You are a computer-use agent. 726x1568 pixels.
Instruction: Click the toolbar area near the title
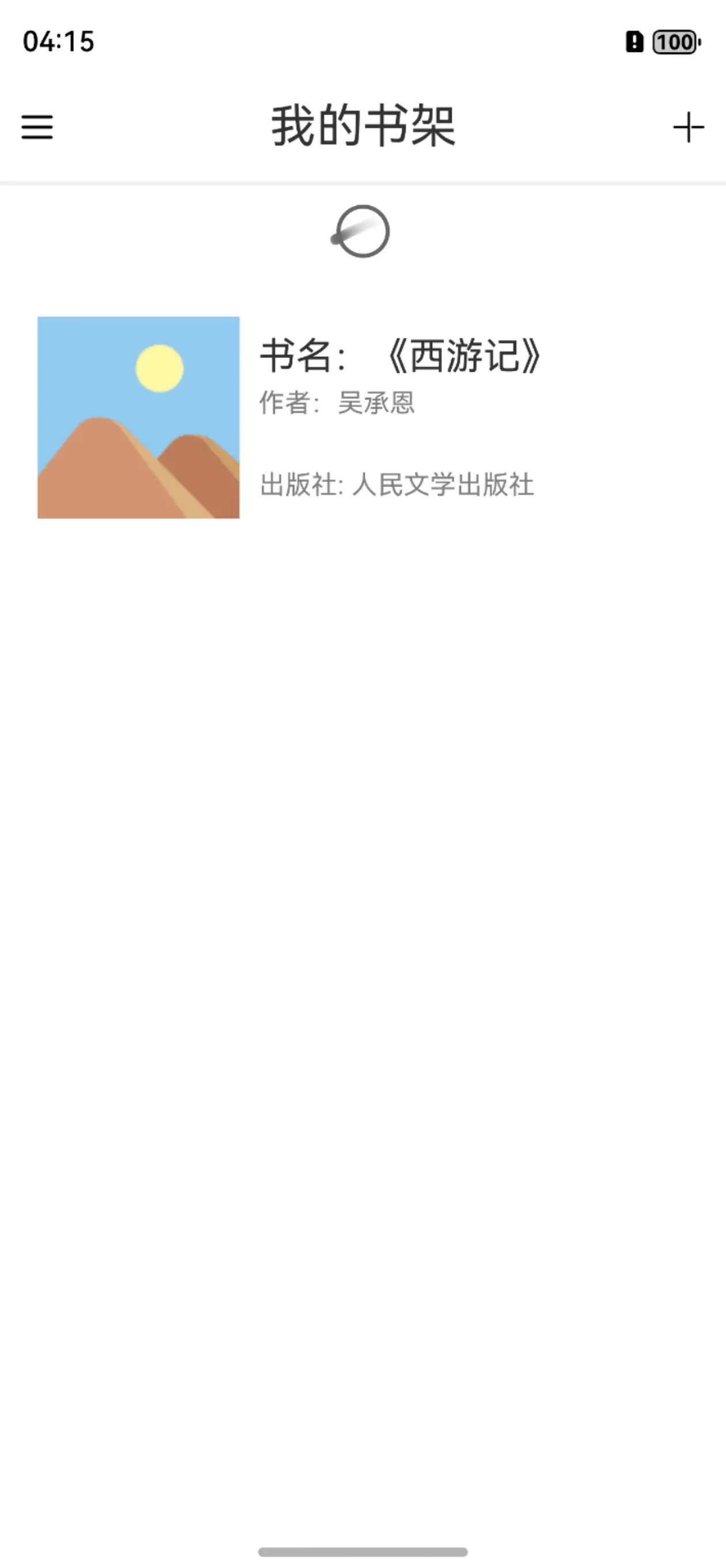click(x=362, y=126)
